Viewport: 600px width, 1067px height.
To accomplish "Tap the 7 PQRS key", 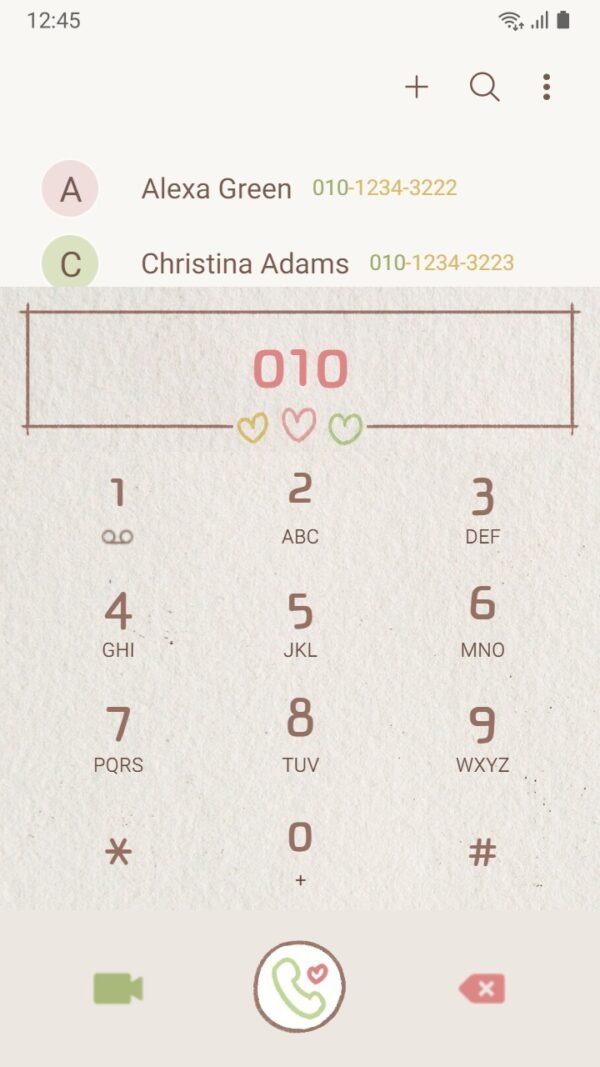I will coord(118,738).
